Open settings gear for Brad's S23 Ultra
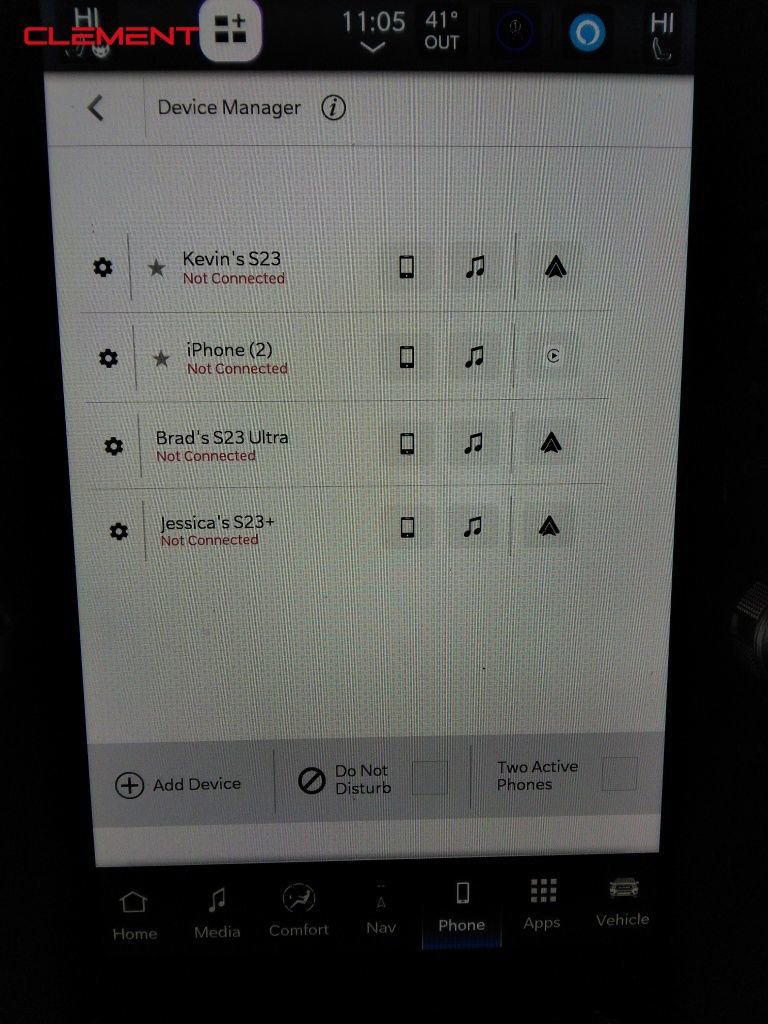This screenshot has height=1024, width=768. click(114, 446)
